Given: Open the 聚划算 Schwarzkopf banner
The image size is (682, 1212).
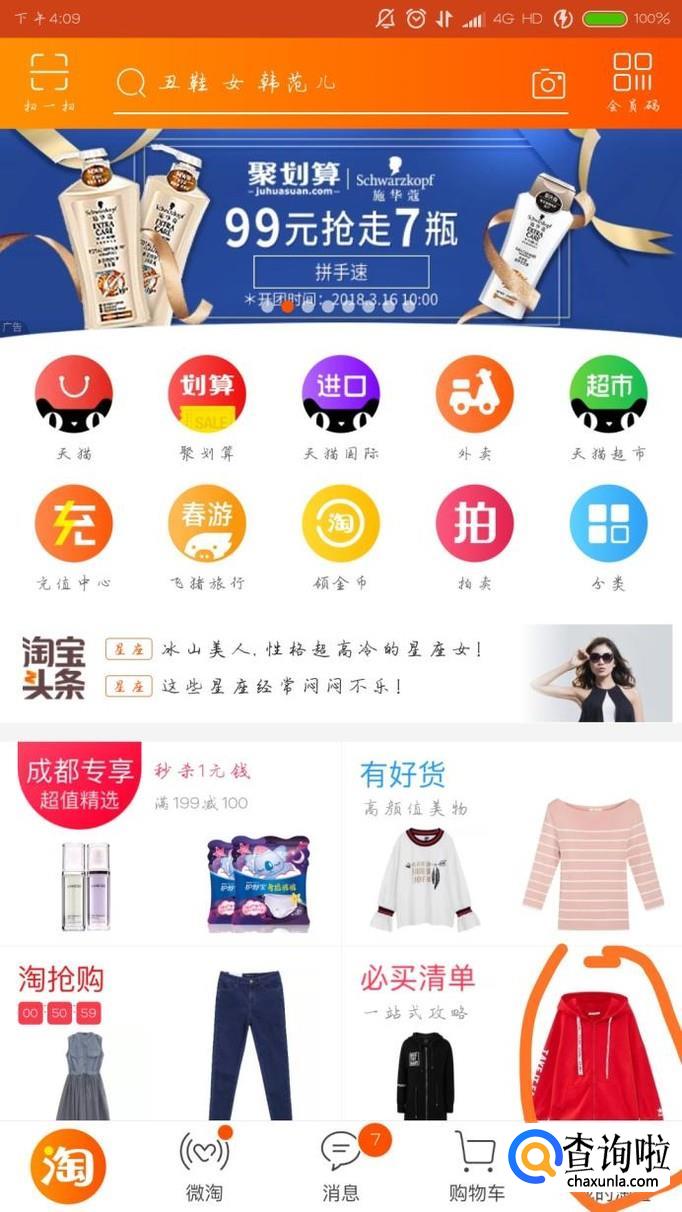Looking at the screenshot, I should coord(340,232).
